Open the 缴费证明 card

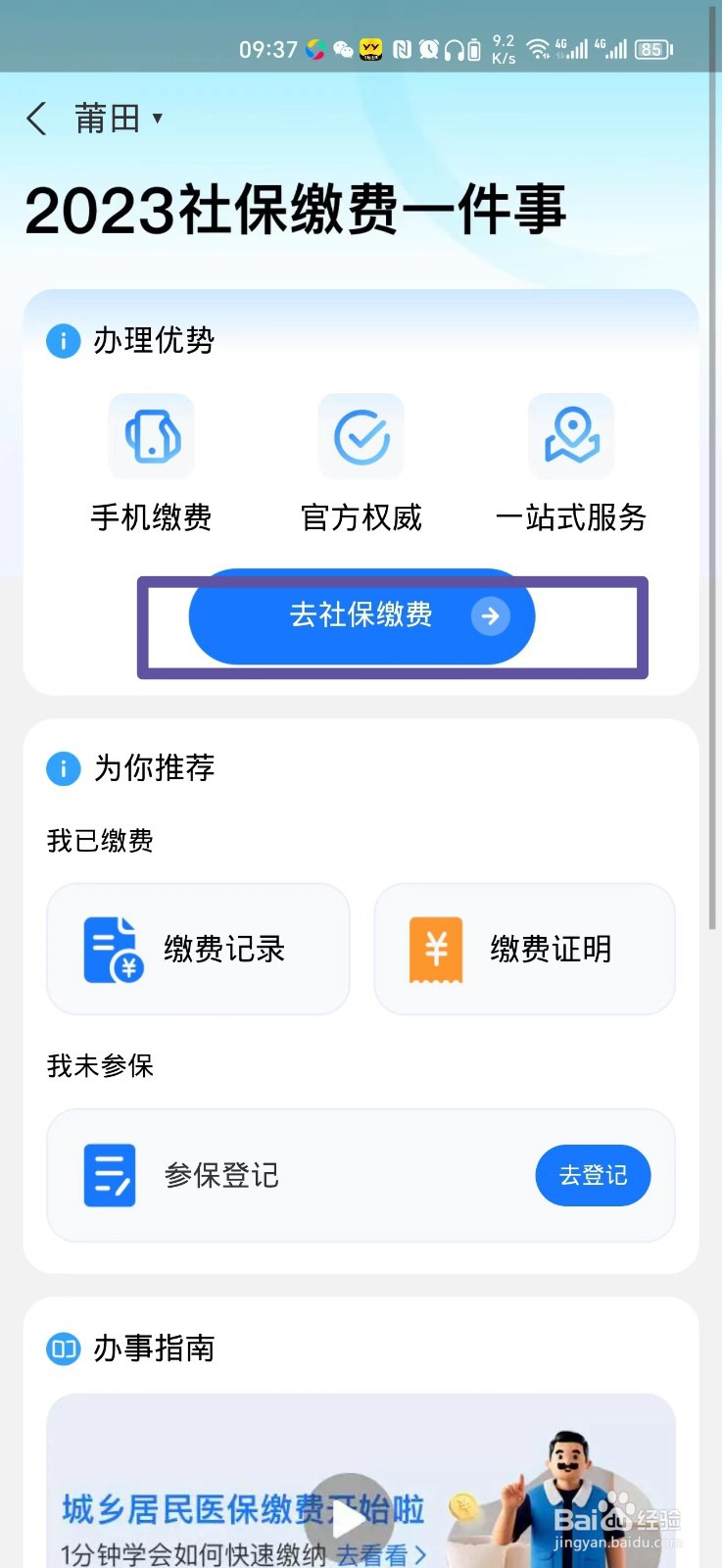click(524, 949)
